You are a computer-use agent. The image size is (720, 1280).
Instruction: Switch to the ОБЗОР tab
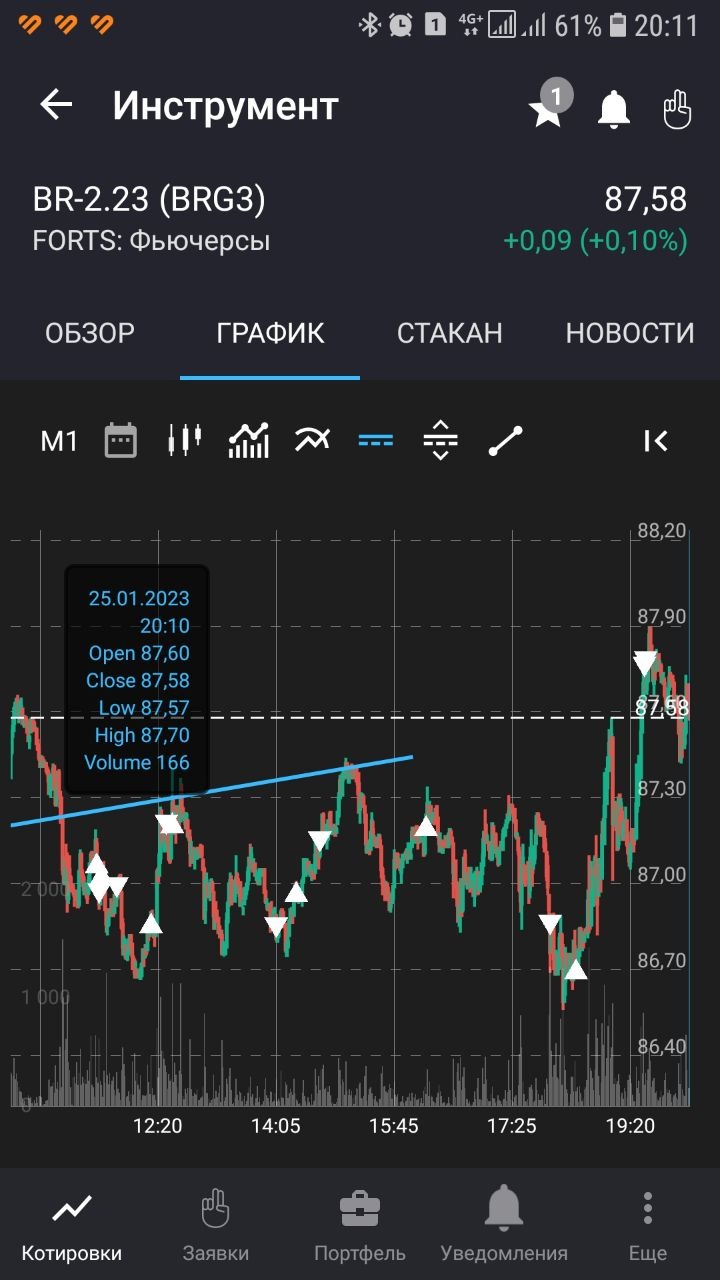(x=90, y=333)
